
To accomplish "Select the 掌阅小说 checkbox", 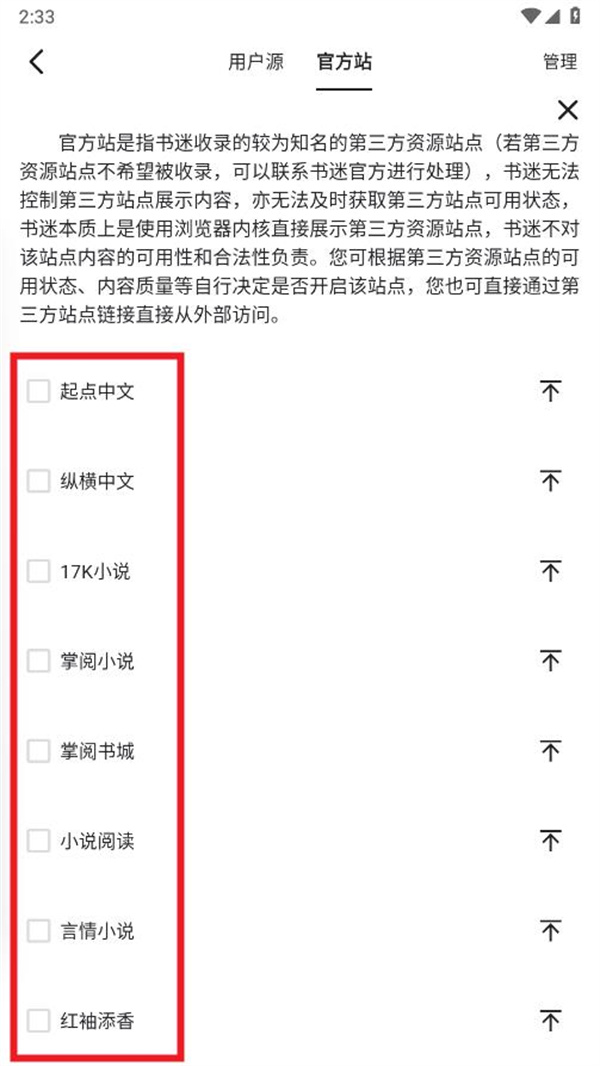I will 38,661.
